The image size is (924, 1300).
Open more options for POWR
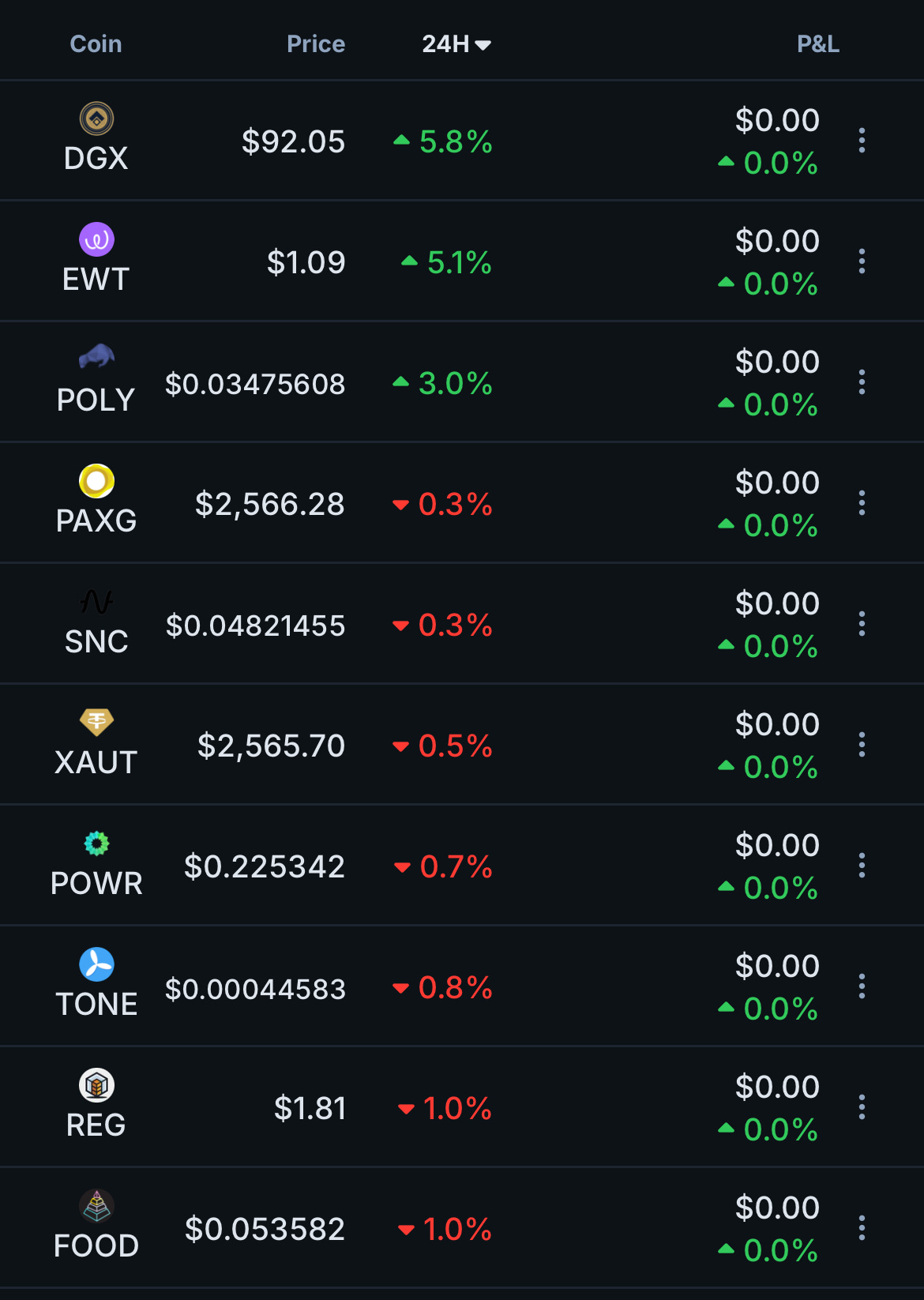[x=862, y=866]
